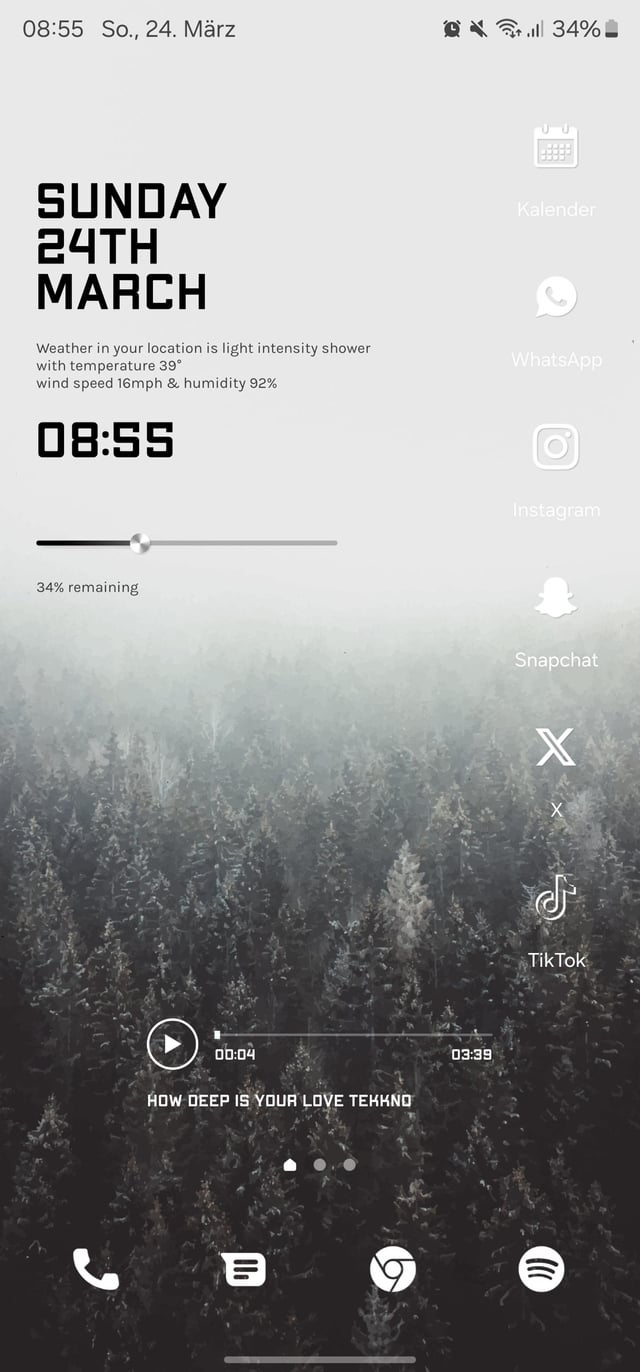
Task: Play How Deep Is Your Love Tekkno
Action: 172,1044
